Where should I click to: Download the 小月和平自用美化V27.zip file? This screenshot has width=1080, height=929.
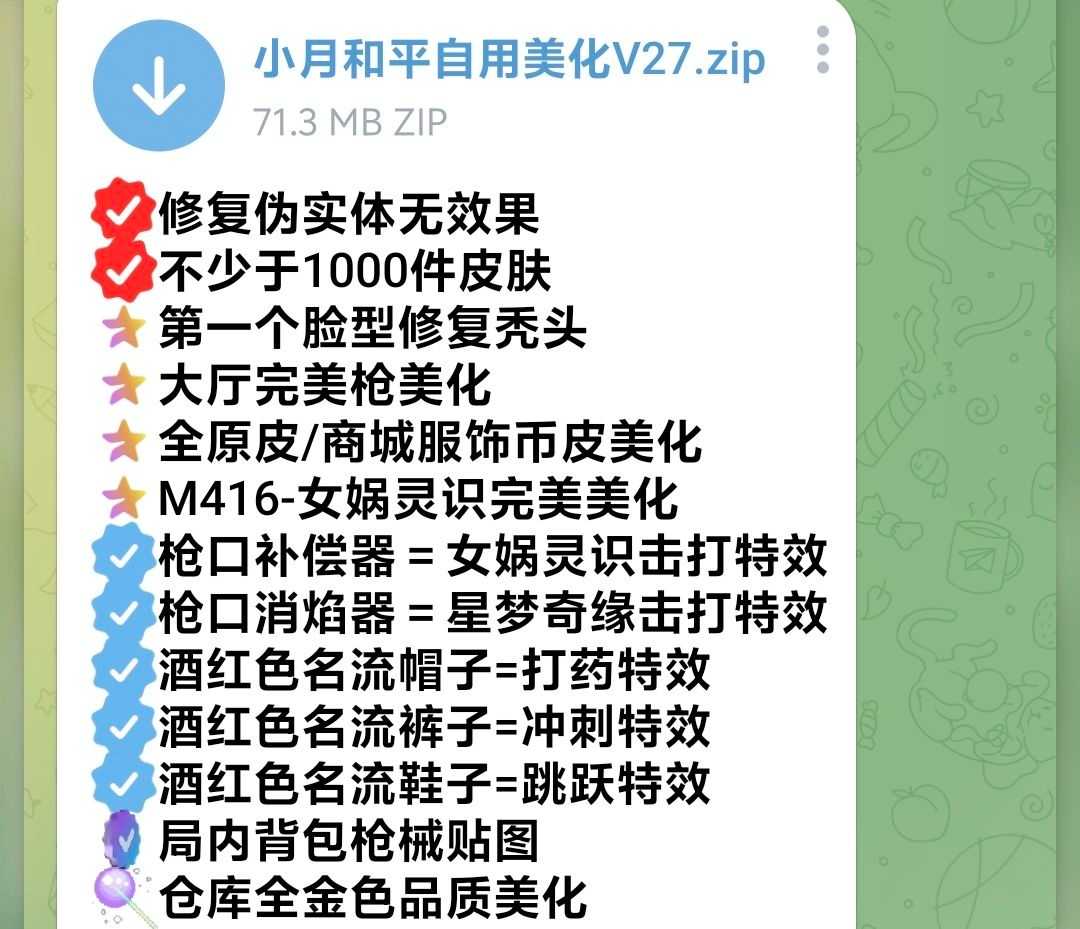pyautogui.click(x=158, y=84)
